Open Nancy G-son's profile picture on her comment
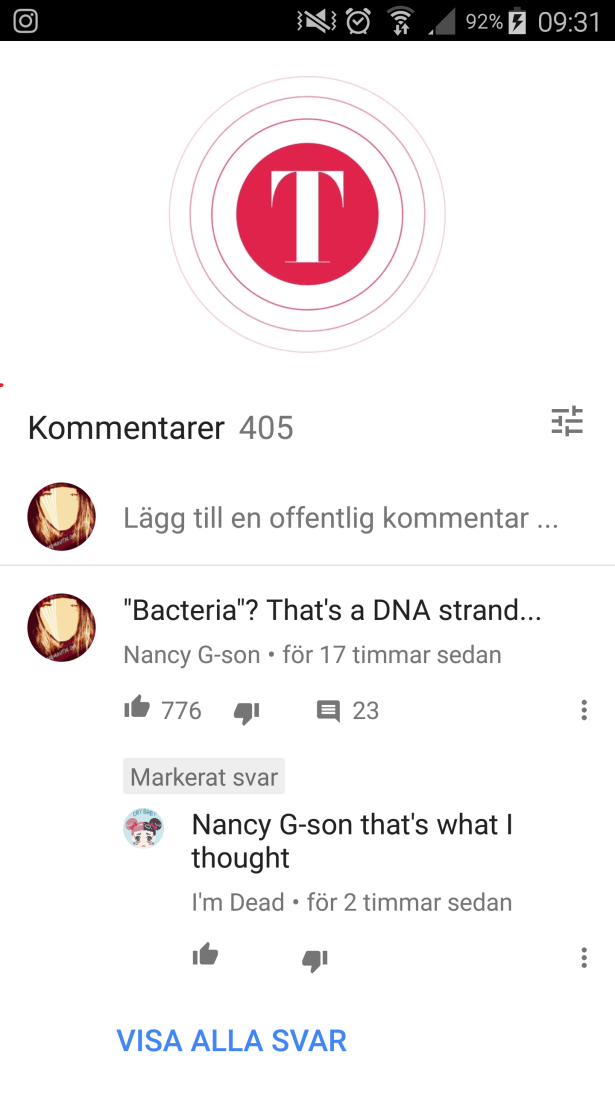The width and height of the screenshot is (615, 1093). tap(61, 628)
